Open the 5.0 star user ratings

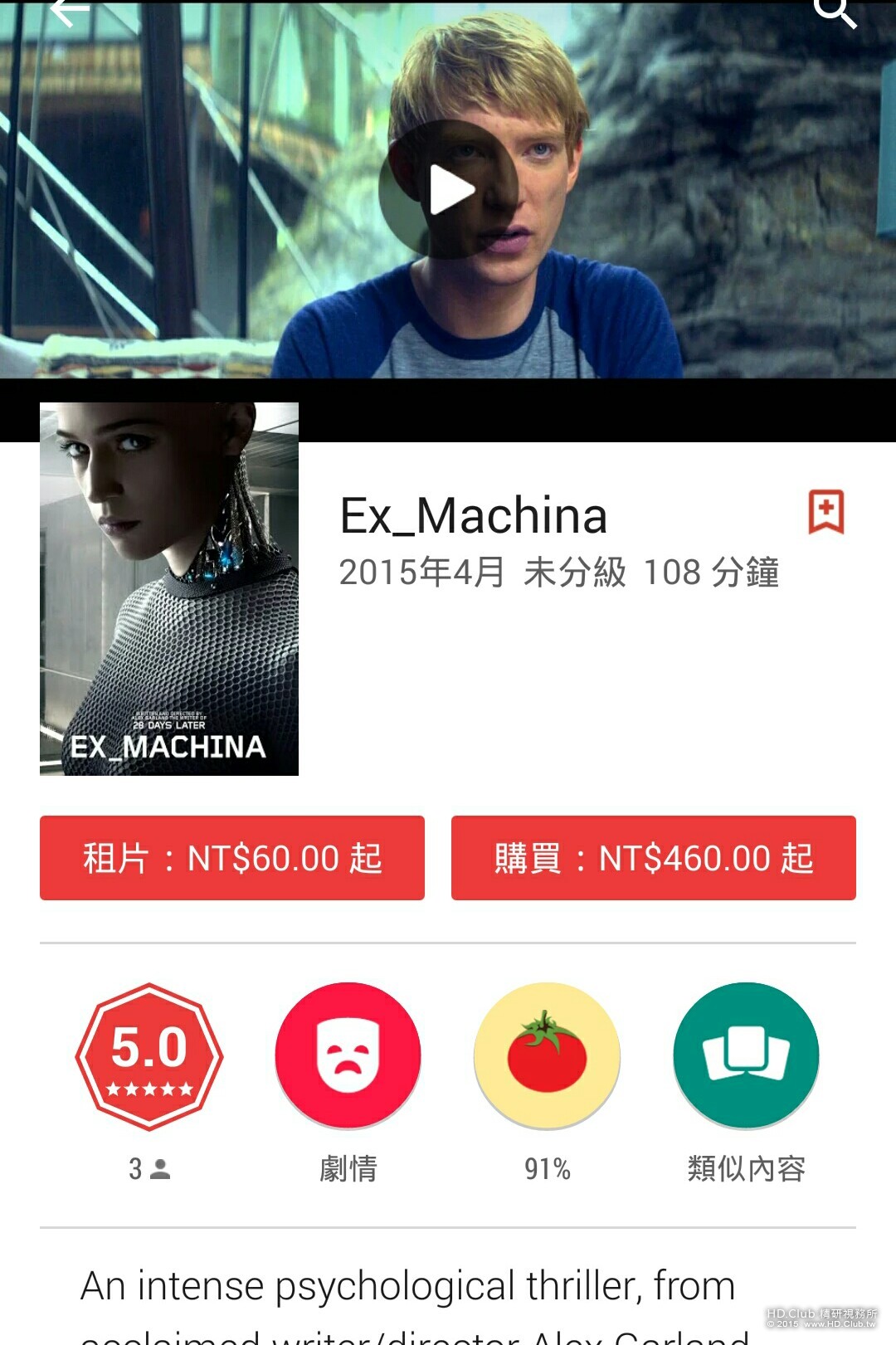coord(149,1056)
